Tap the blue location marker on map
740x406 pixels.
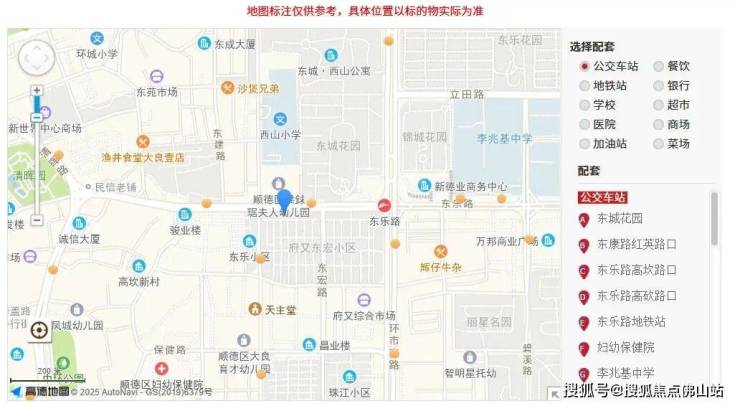[x=284, y=200]
